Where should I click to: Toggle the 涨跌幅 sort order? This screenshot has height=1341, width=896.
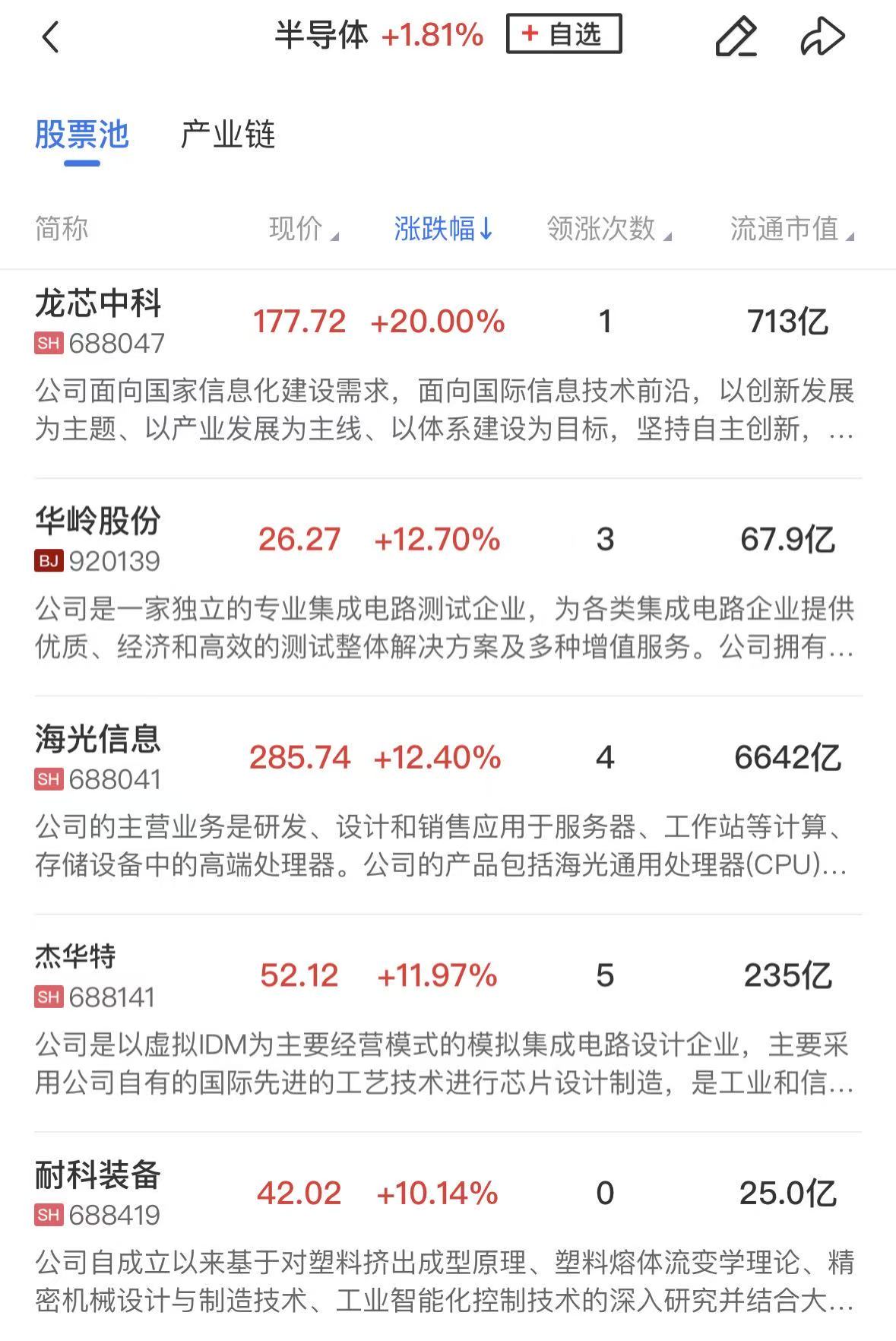pos(443,228)
